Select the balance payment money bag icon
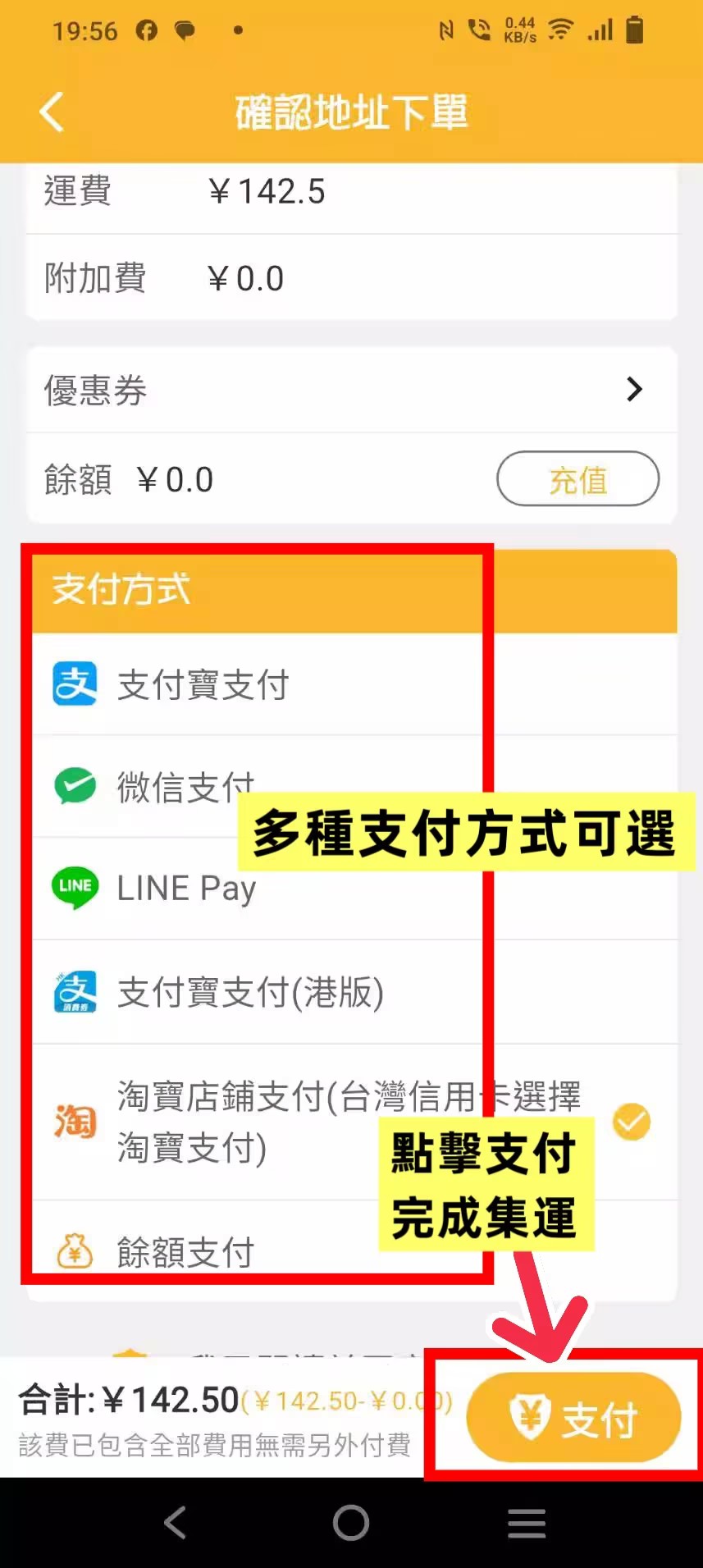 pos(74,1250)
